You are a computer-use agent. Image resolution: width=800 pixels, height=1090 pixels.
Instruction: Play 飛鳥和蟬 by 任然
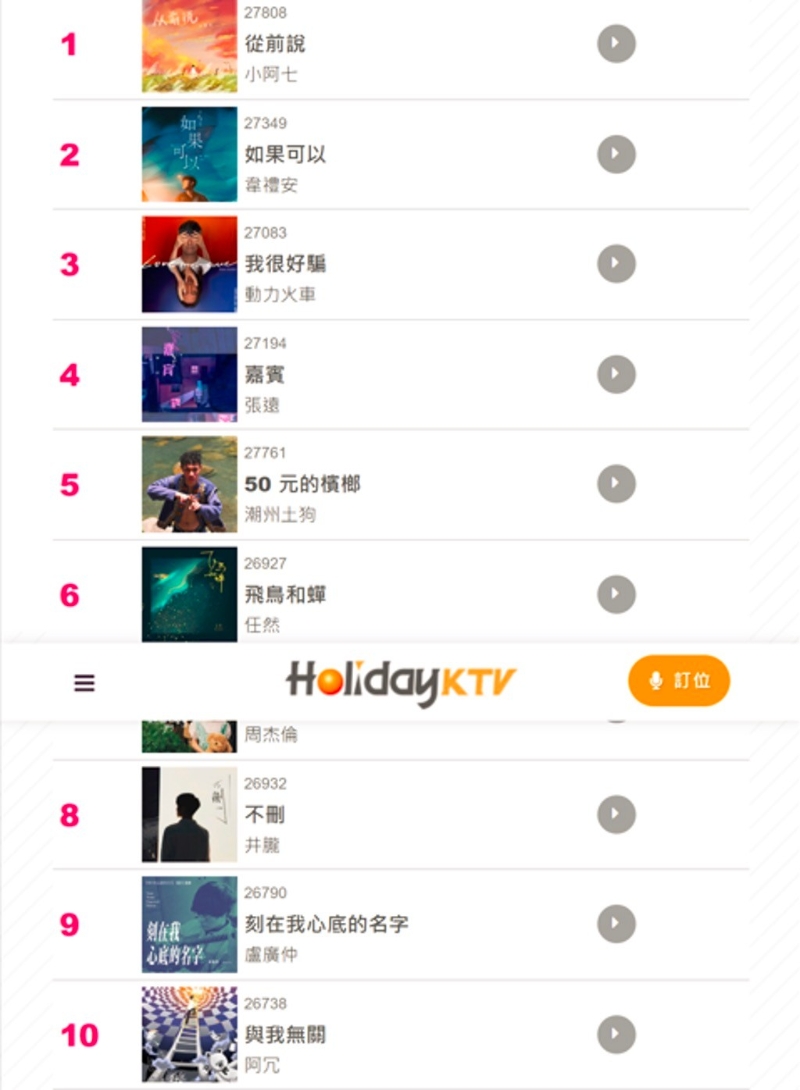pos(616,594)
